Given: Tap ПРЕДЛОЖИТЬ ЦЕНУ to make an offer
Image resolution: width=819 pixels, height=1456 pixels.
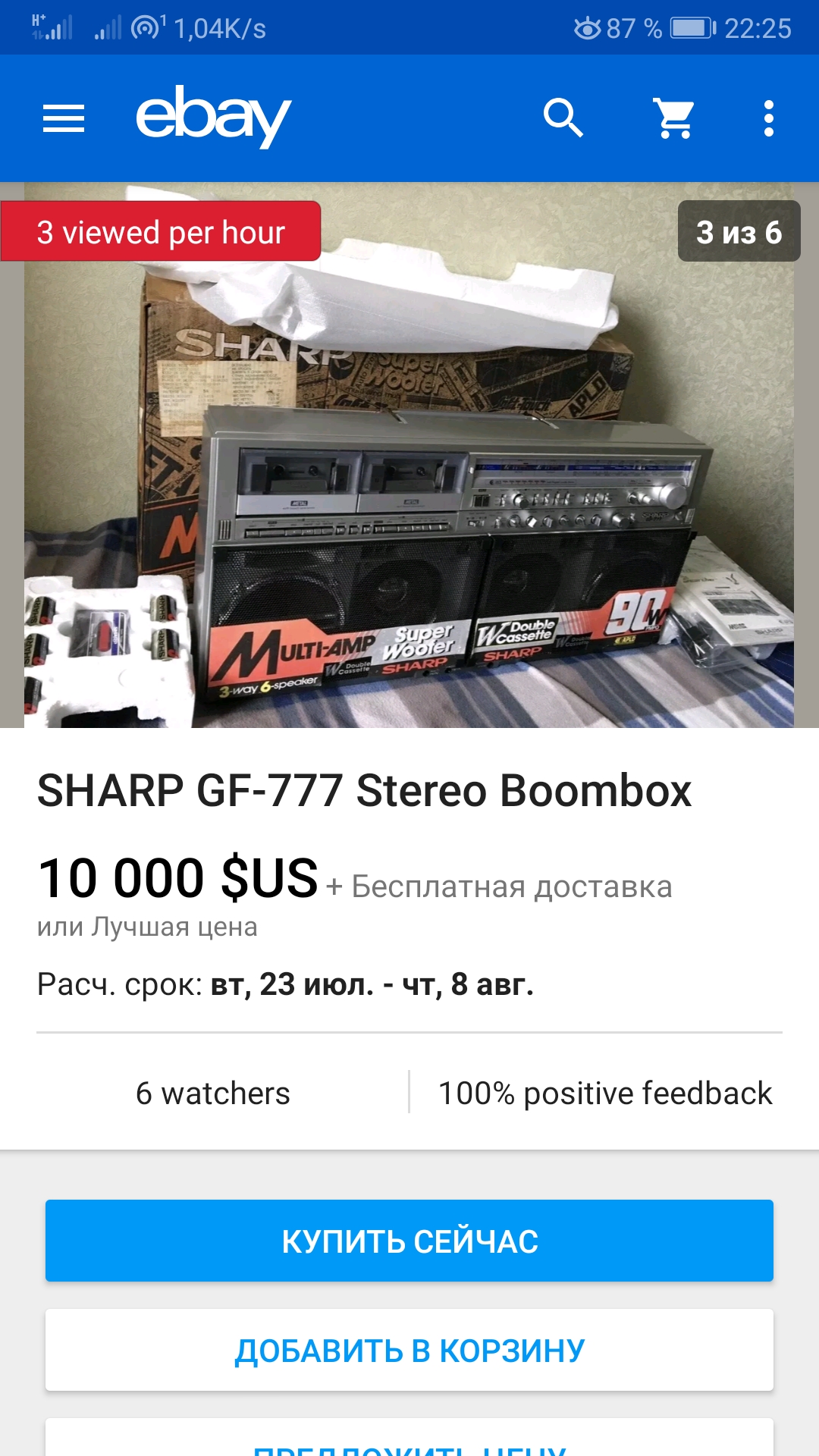Looking at the screenshot, I should tap(409, 1441).
